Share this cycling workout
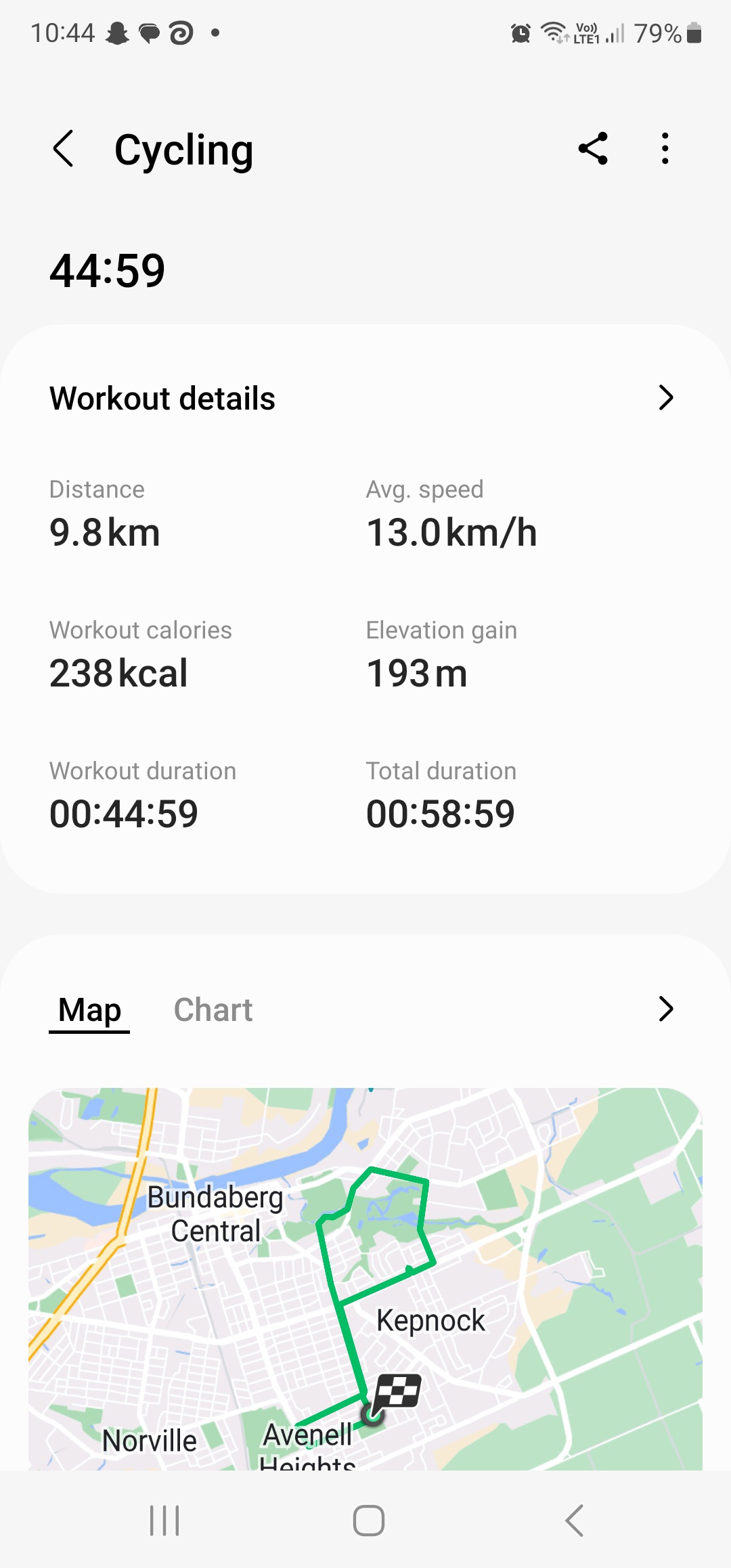Viewport: 731px width, 1568px height. pyautogui.click(x=593, y=149)
